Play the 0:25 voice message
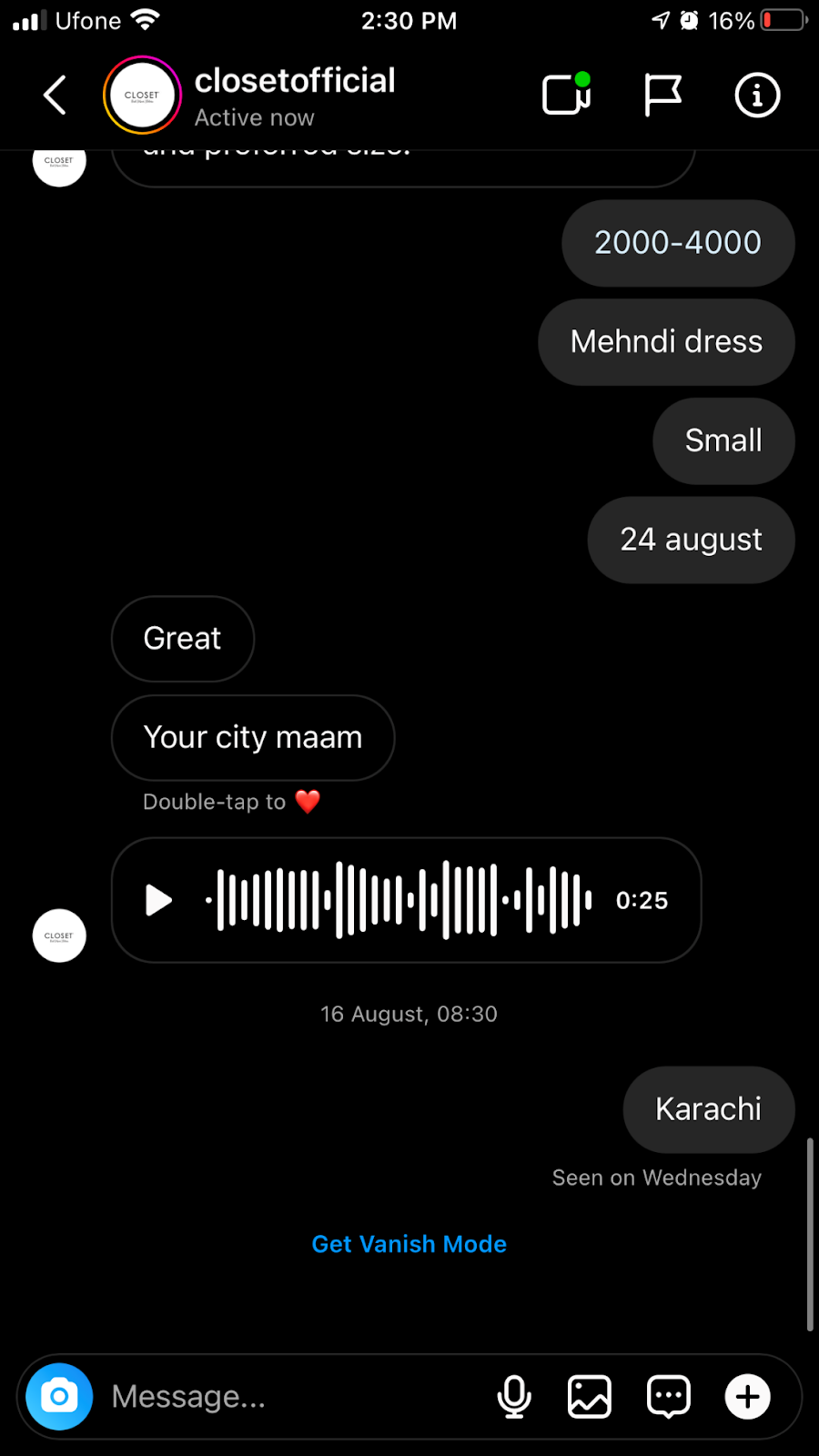819x1456 pixels. [158, 900]
